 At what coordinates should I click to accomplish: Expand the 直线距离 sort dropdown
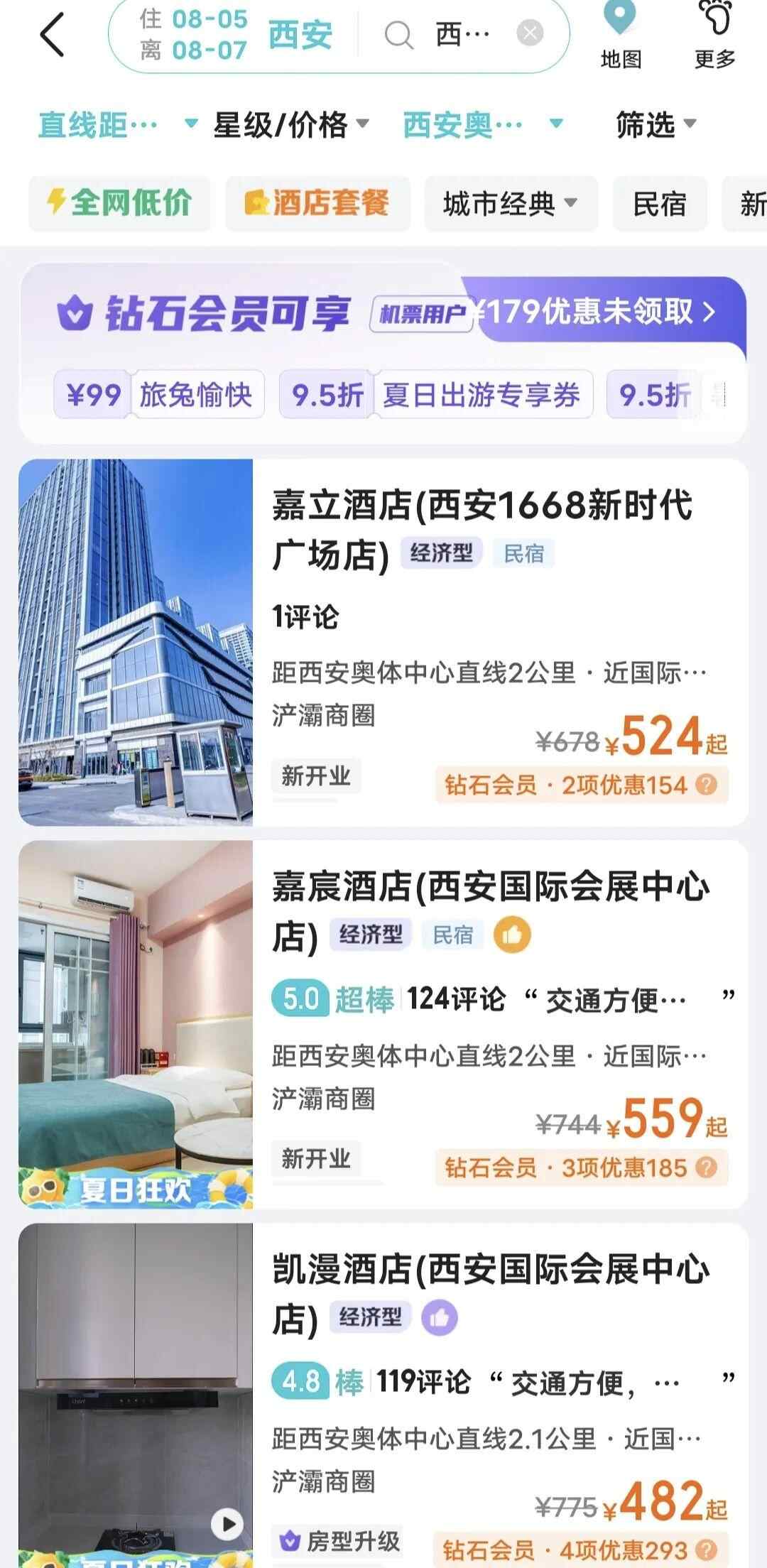click(117, 125)
